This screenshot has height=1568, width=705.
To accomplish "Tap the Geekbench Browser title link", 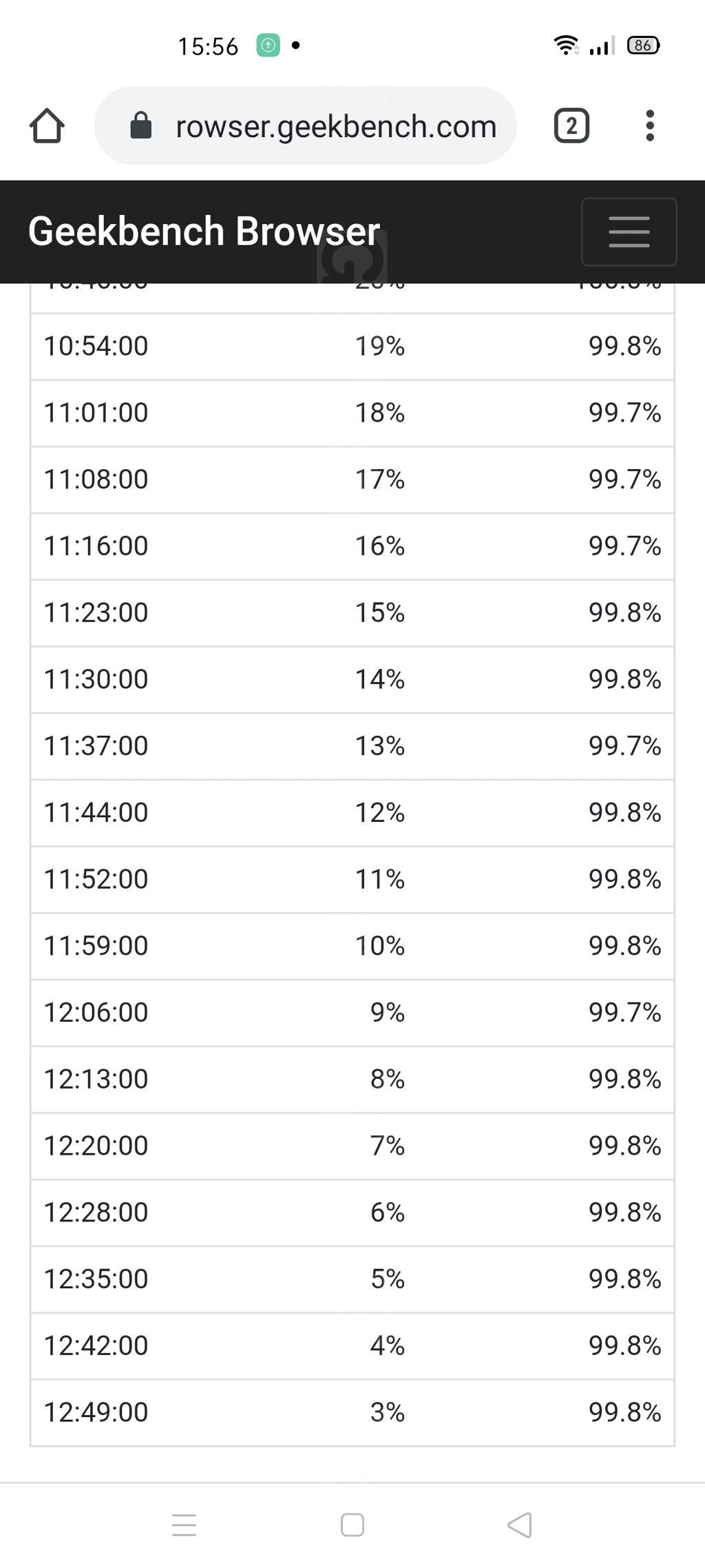I will tap(204, 231).
